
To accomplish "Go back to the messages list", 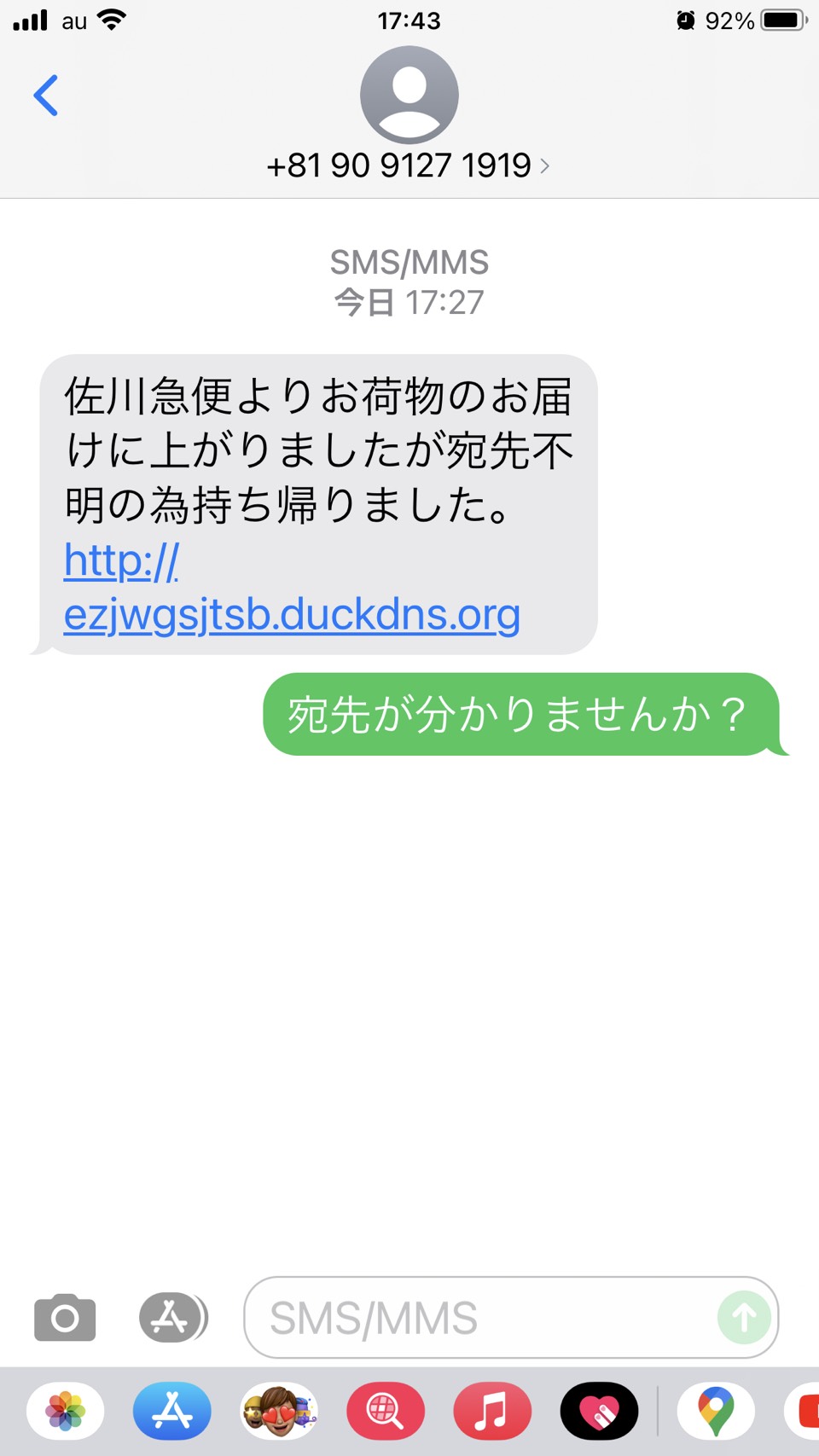I will (x=46, y=95).
